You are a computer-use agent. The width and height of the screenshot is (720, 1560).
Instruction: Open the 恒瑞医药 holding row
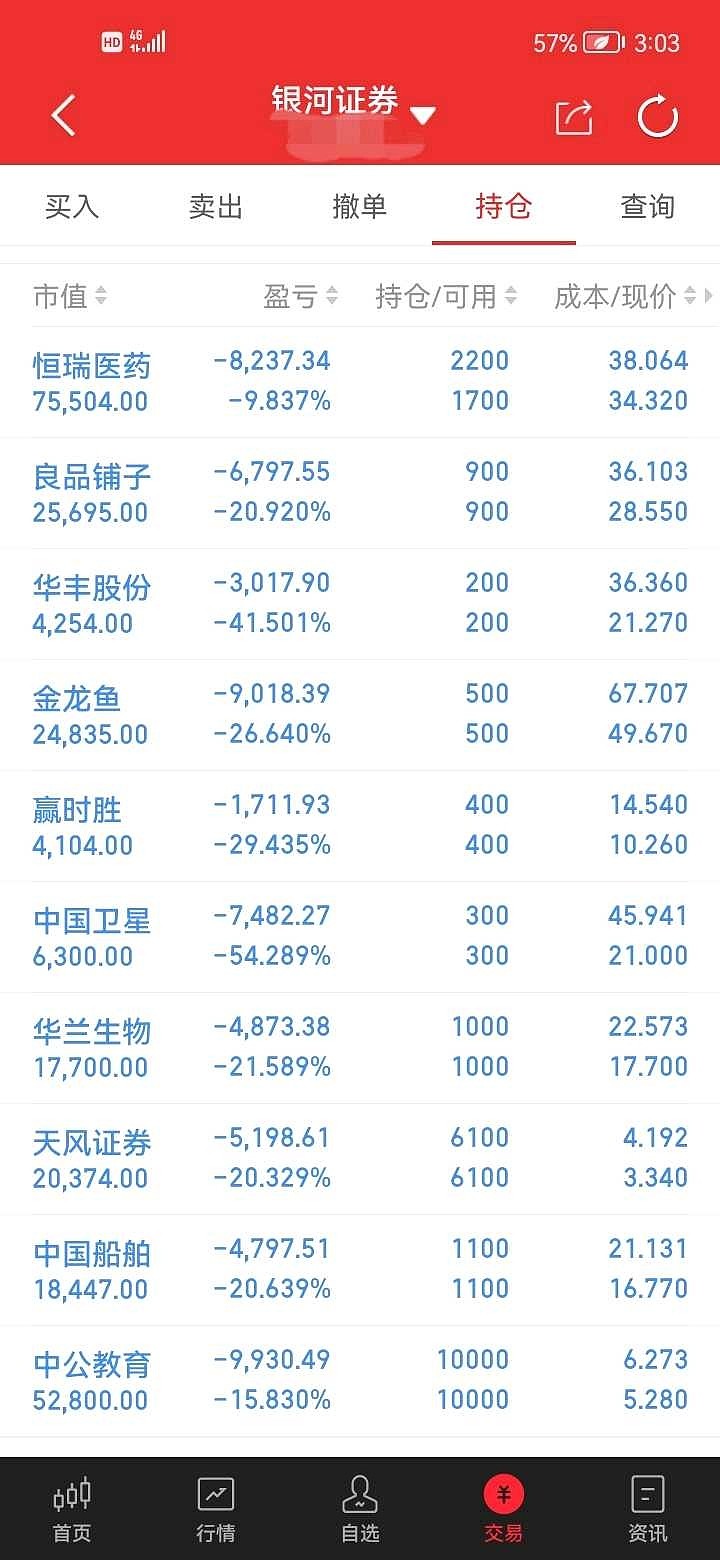pos(360,382)
